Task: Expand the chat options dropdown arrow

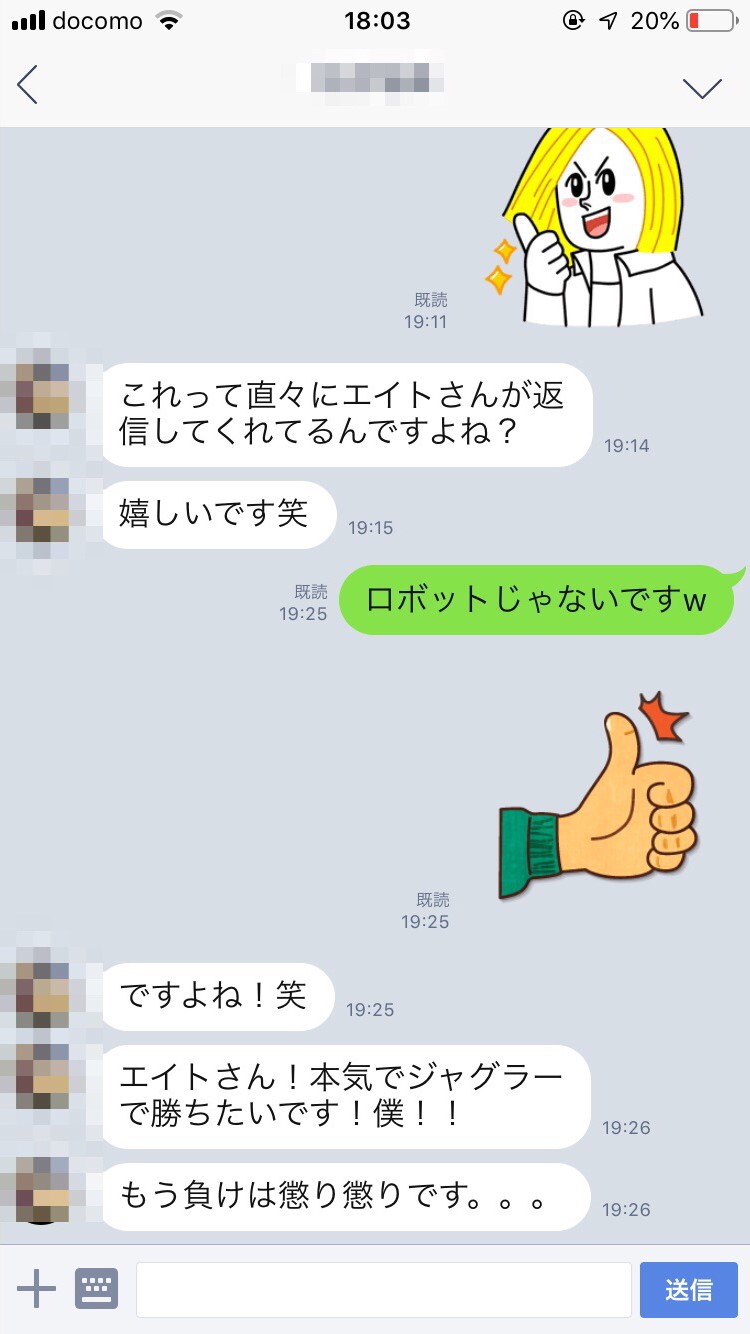Action: click(x=702, y=88)
